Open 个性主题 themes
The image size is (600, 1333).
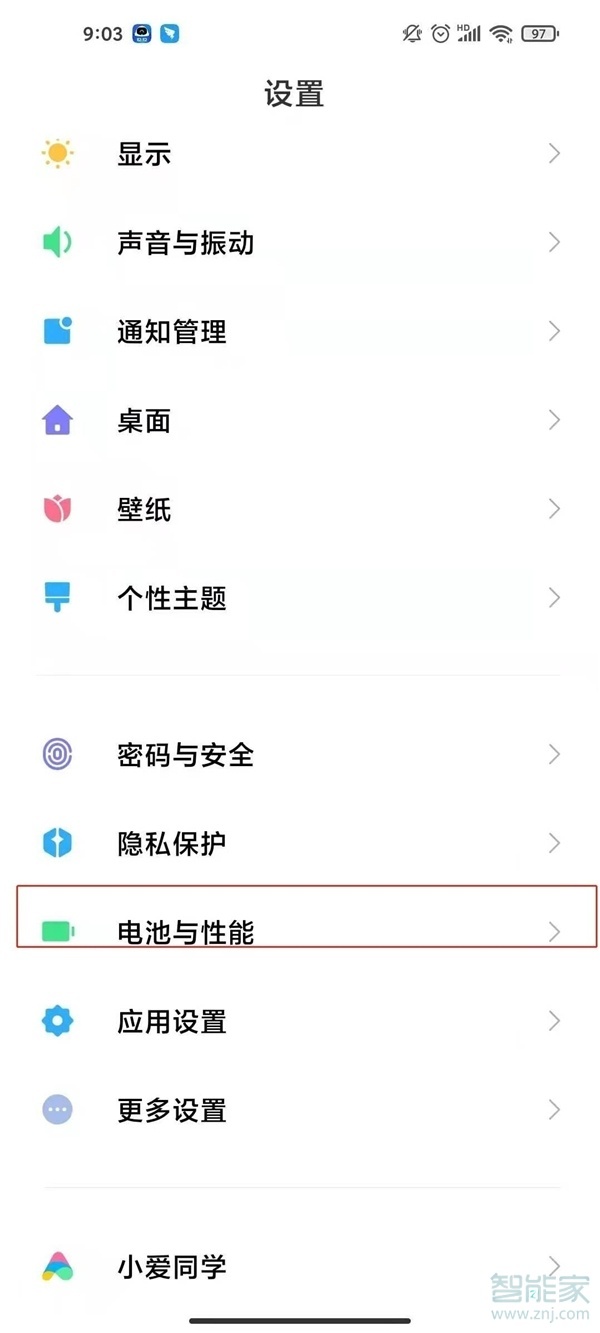point(171,599)
